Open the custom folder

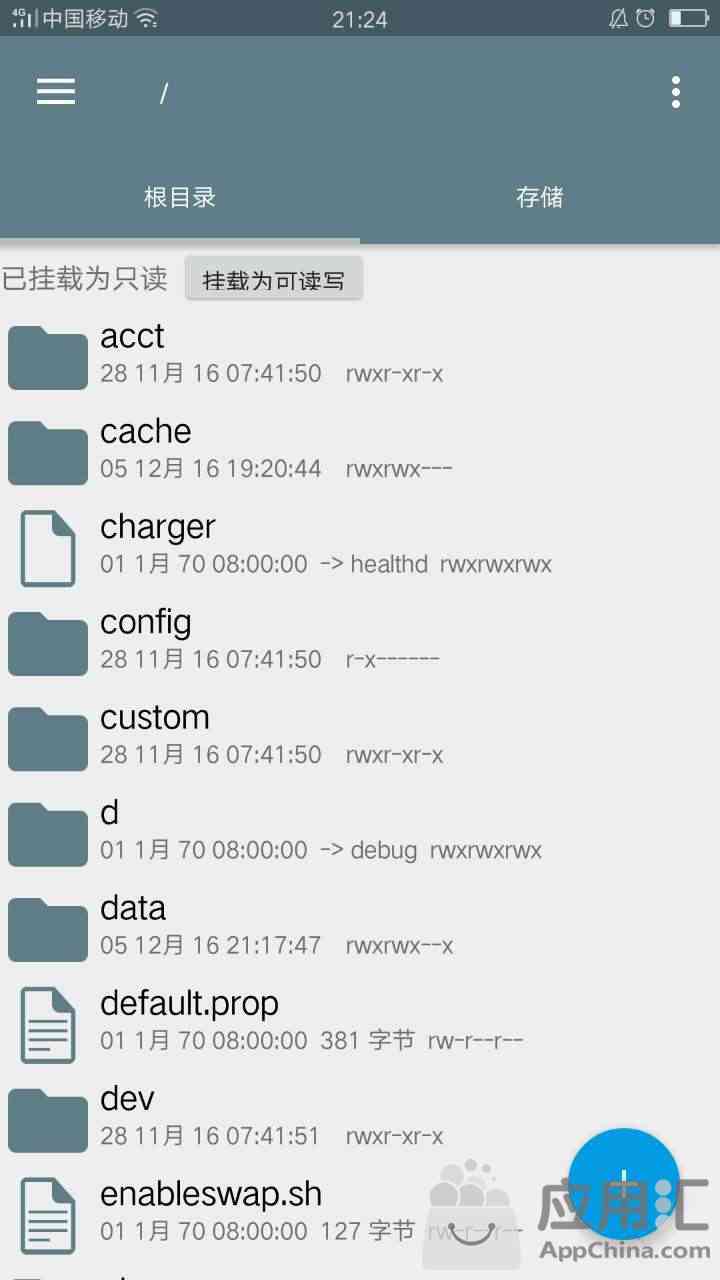360,736
